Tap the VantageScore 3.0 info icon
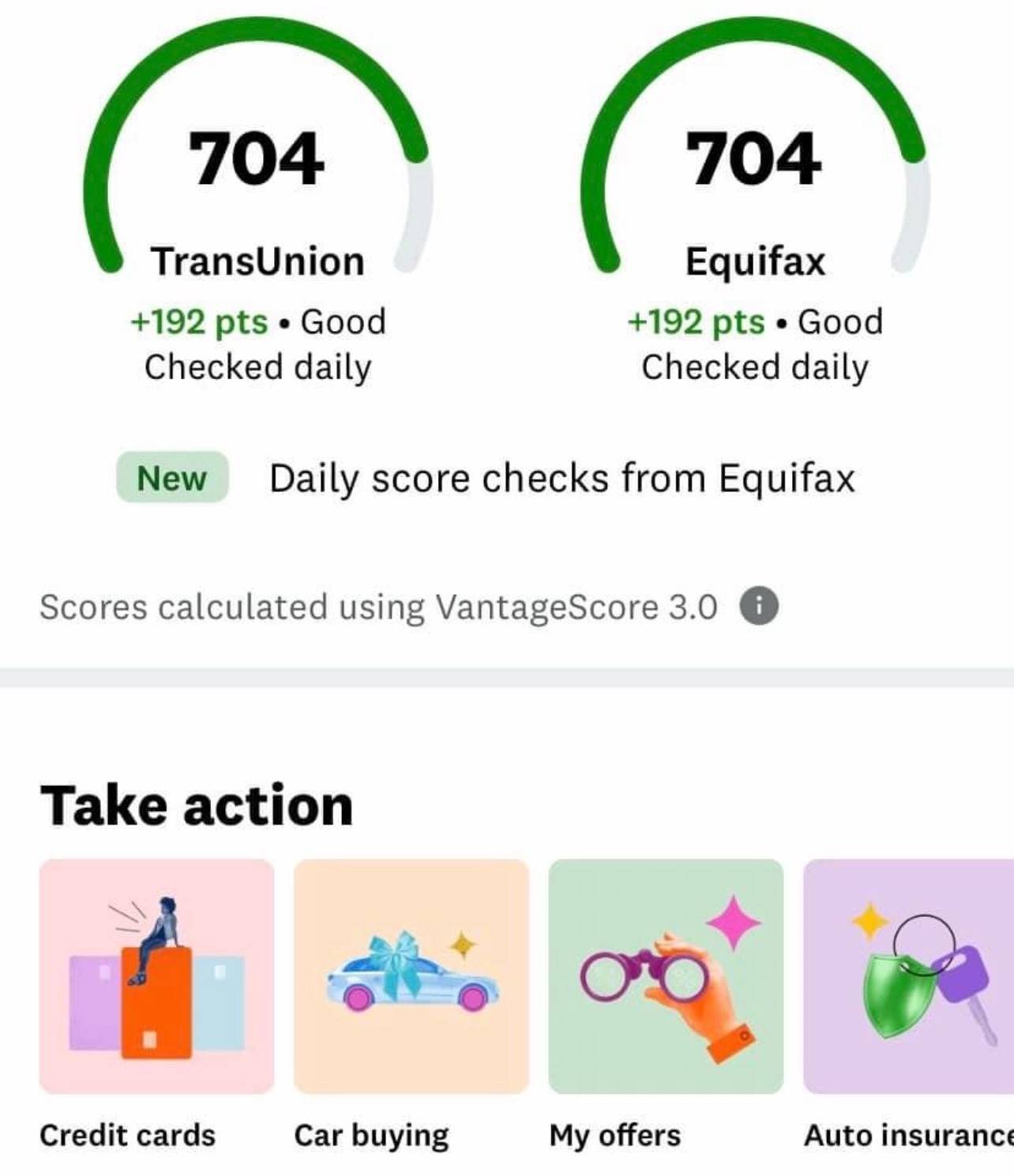The image size is (1014, 1176). 759,607
